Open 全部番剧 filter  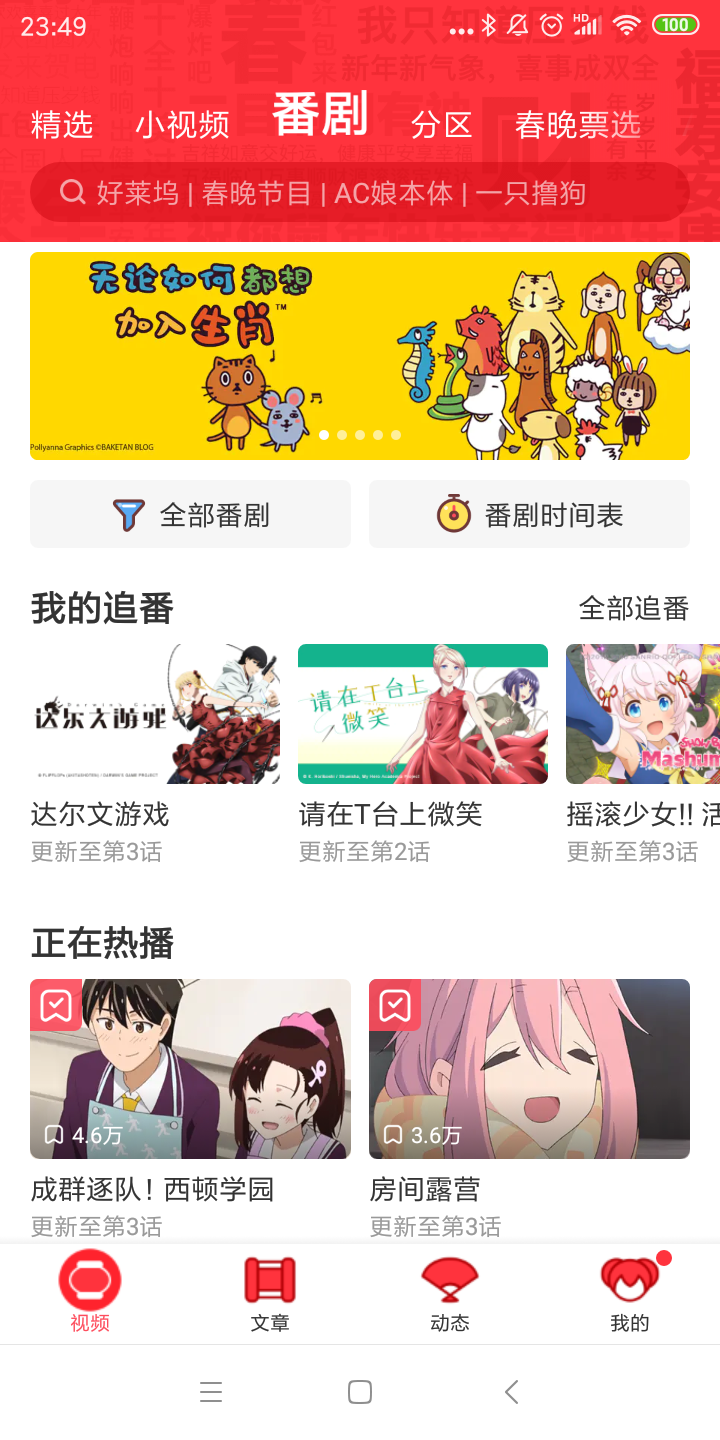tap(190, 514)
